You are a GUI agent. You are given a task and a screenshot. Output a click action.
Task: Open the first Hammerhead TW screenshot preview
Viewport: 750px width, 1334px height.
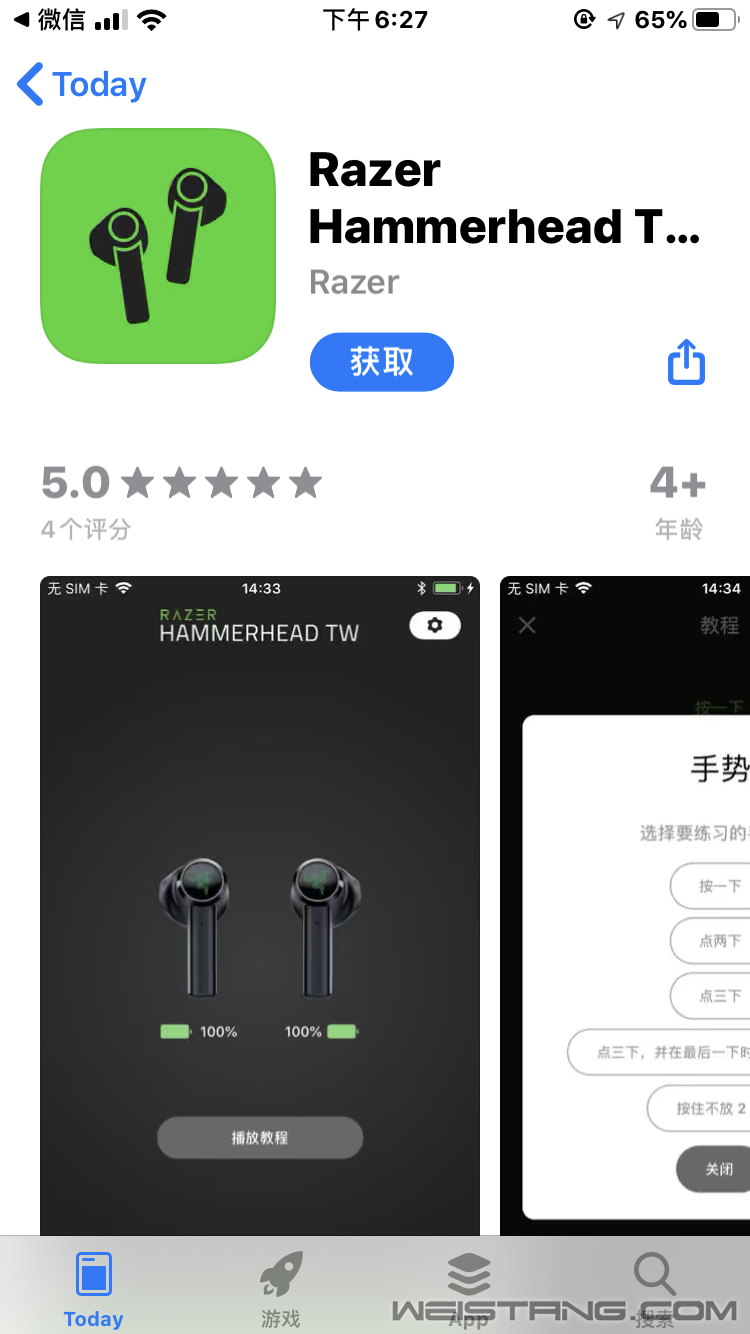[260, 900]
